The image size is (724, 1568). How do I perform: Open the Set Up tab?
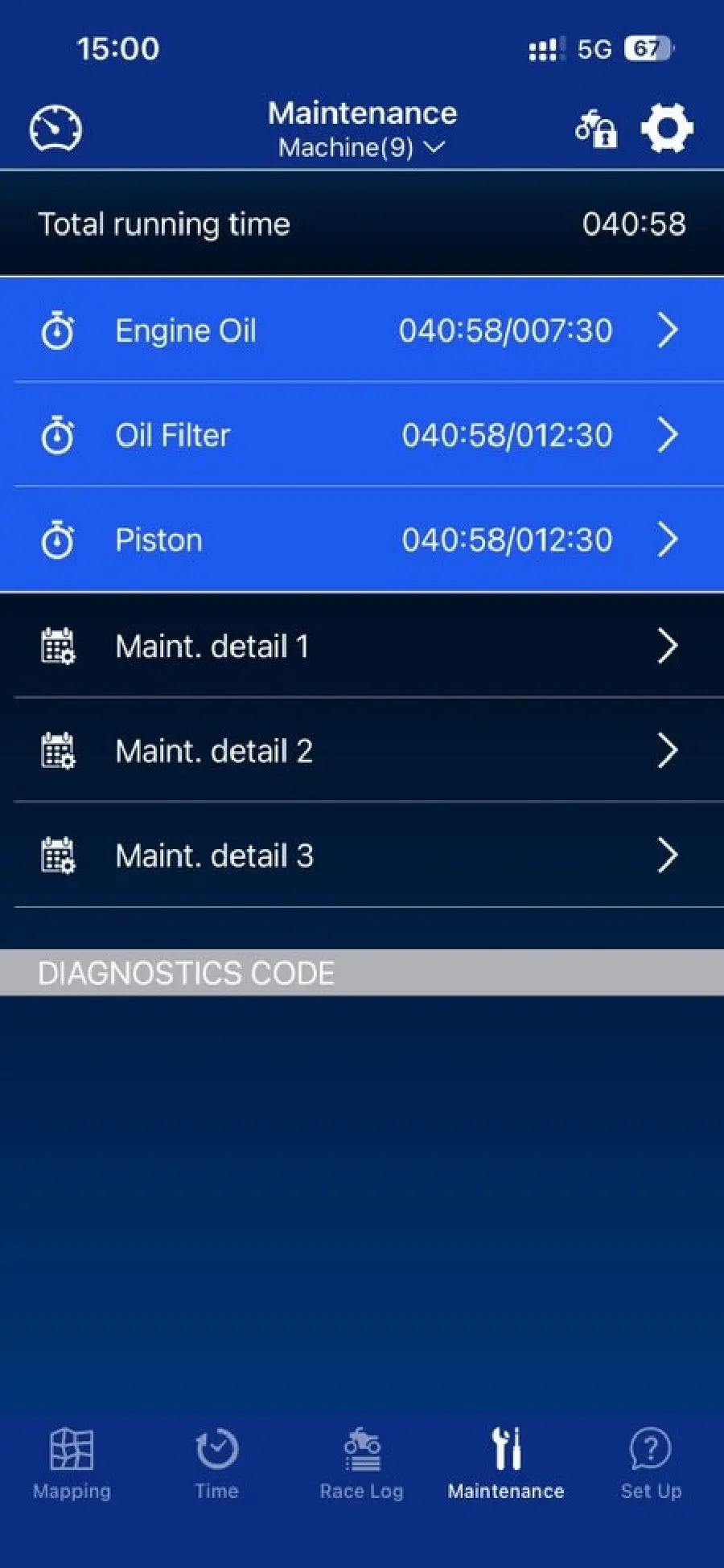coord(651,1463)
